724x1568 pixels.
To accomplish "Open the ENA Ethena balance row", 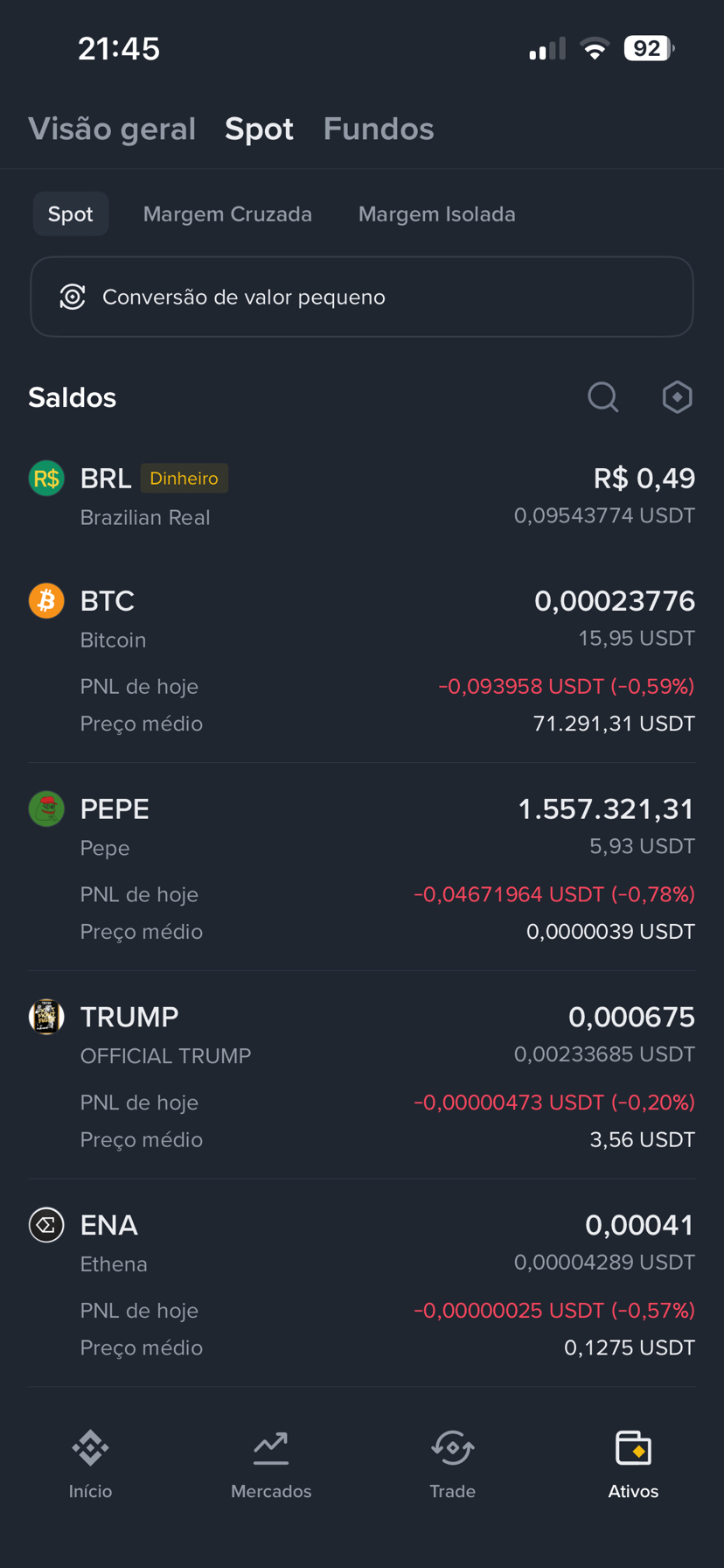I will pos(362,1285).
